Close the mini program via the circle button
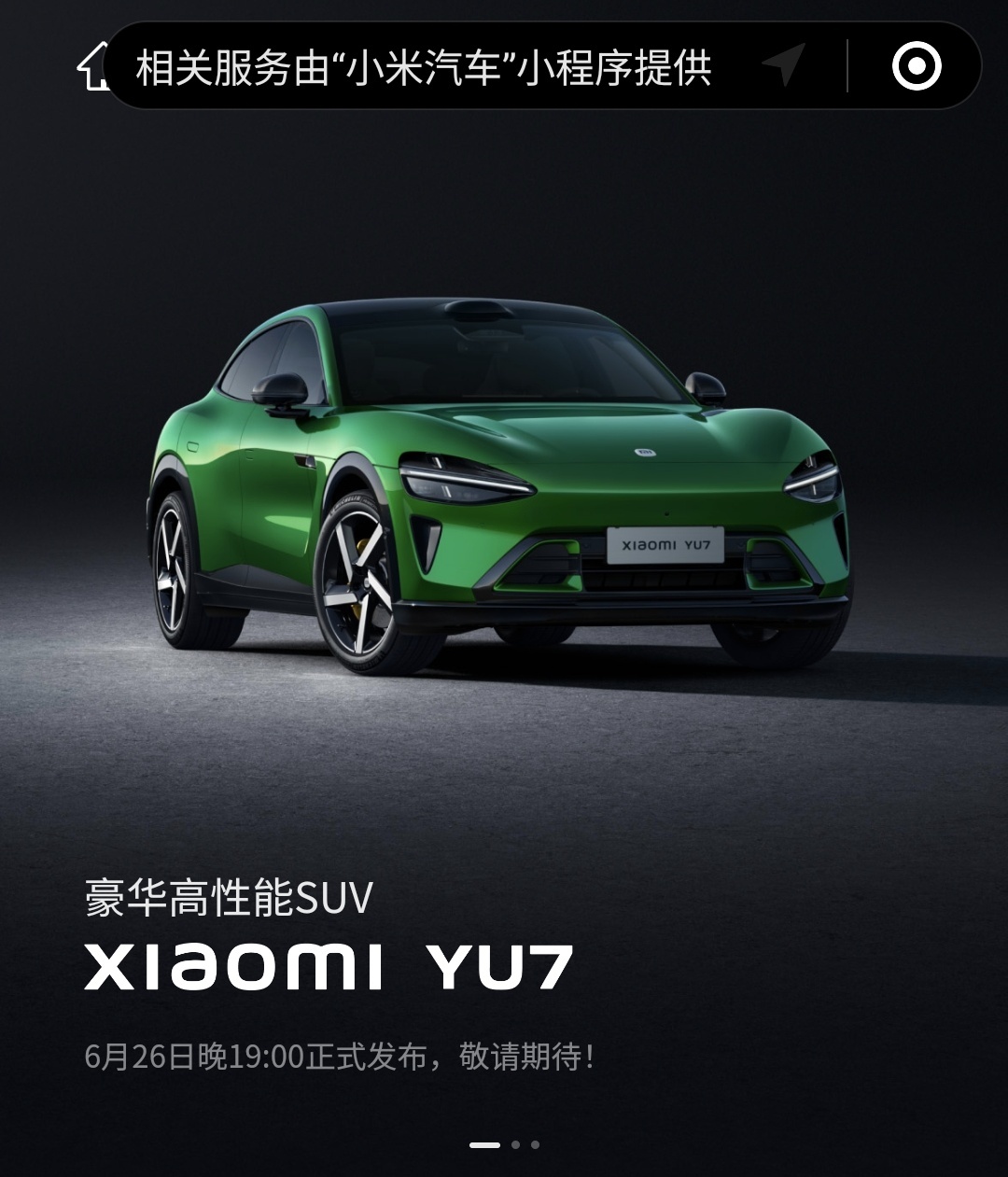 tap(916, 66)
